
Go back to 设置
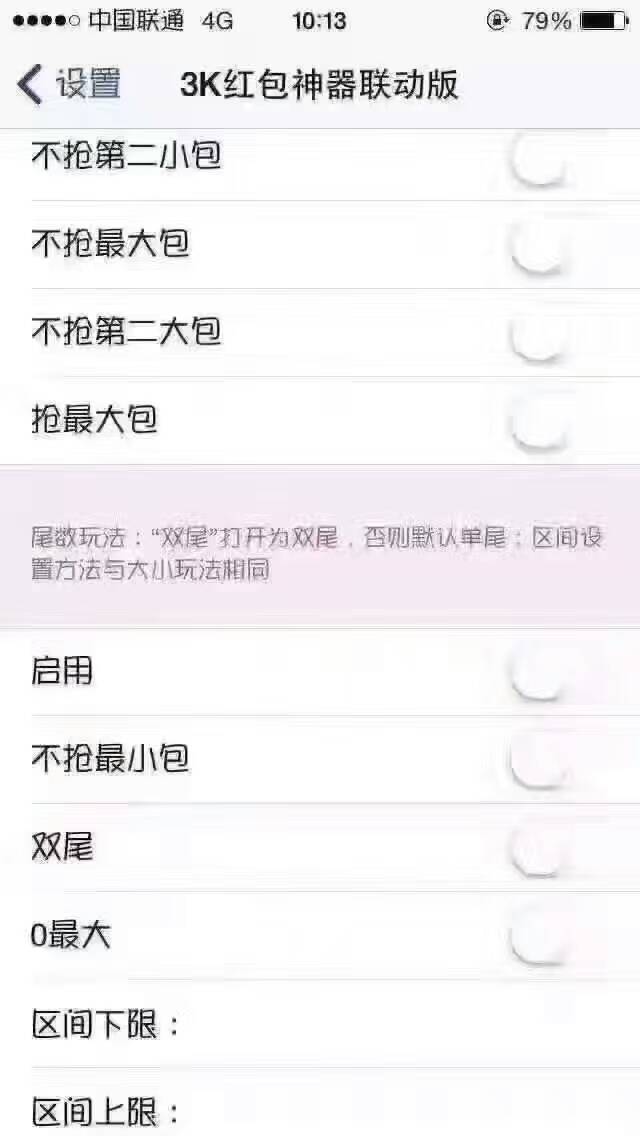(x=69, y=84)
